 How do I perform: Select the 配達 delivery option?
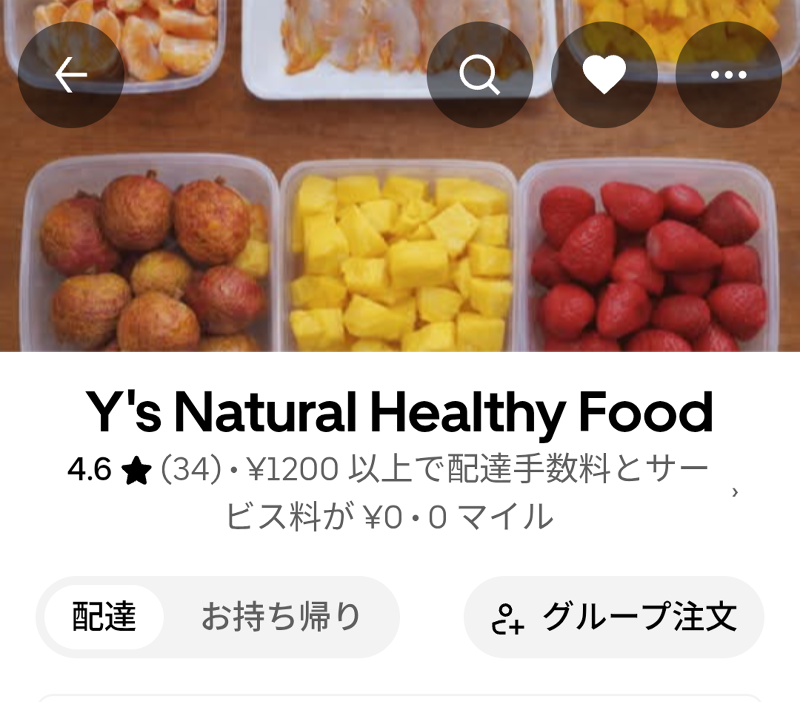104,617
